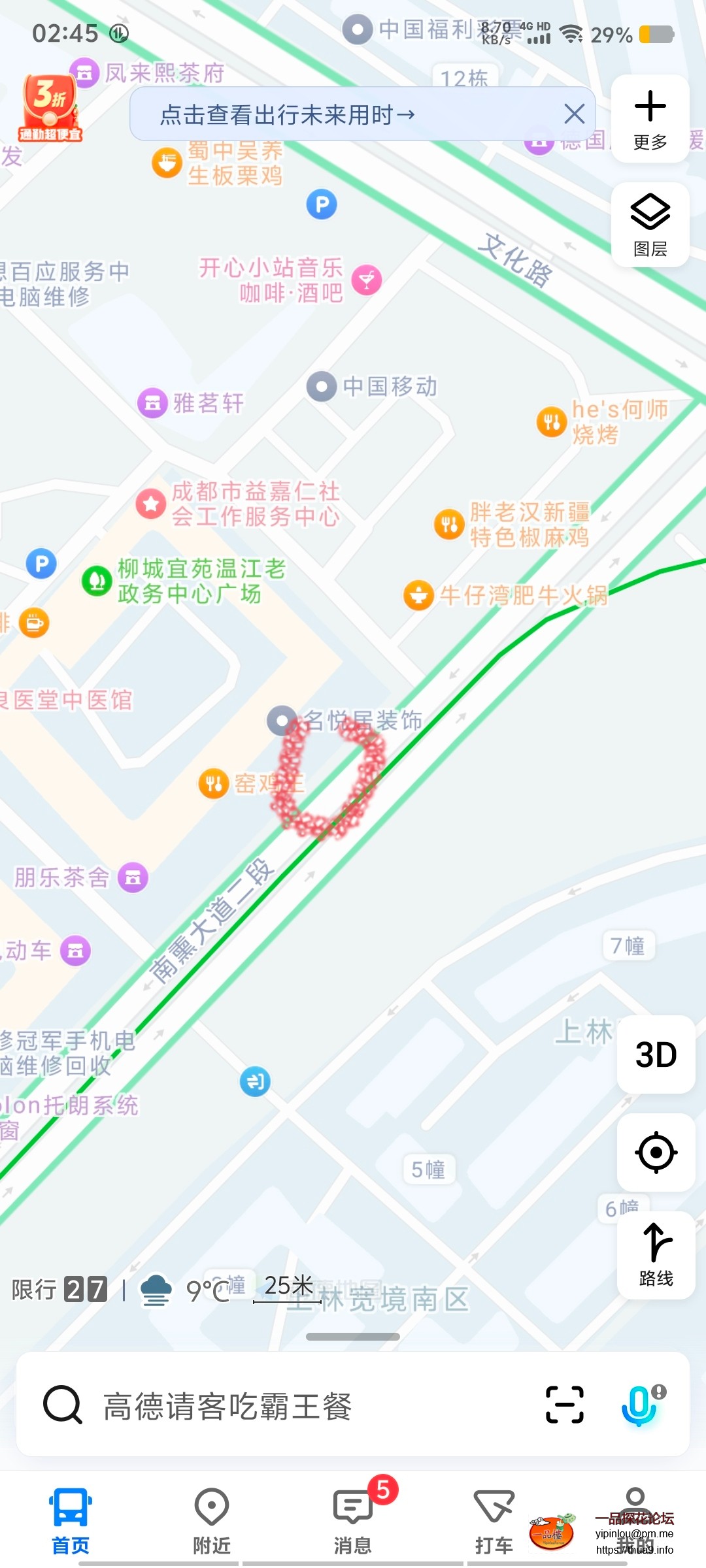Select the 中国移动 map marker
Screen dimensions: 706x1568
pyautogui.click(x=322, y=386)
